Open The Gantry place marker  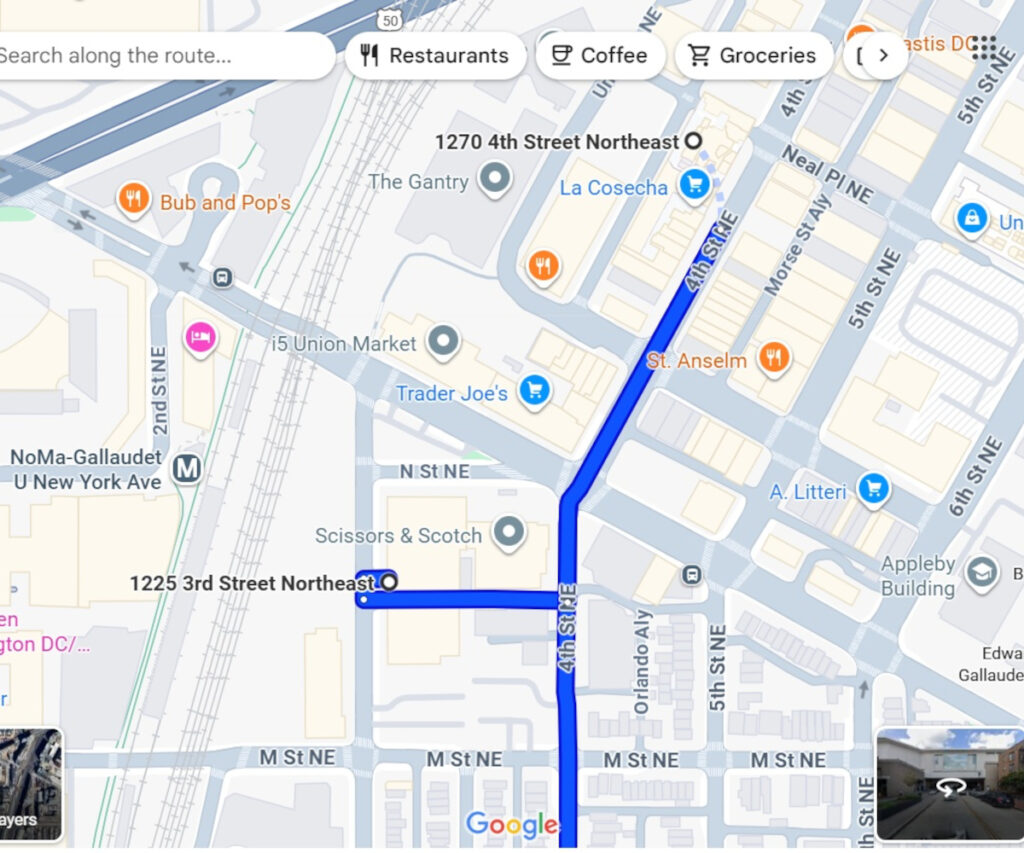[494, 180]
